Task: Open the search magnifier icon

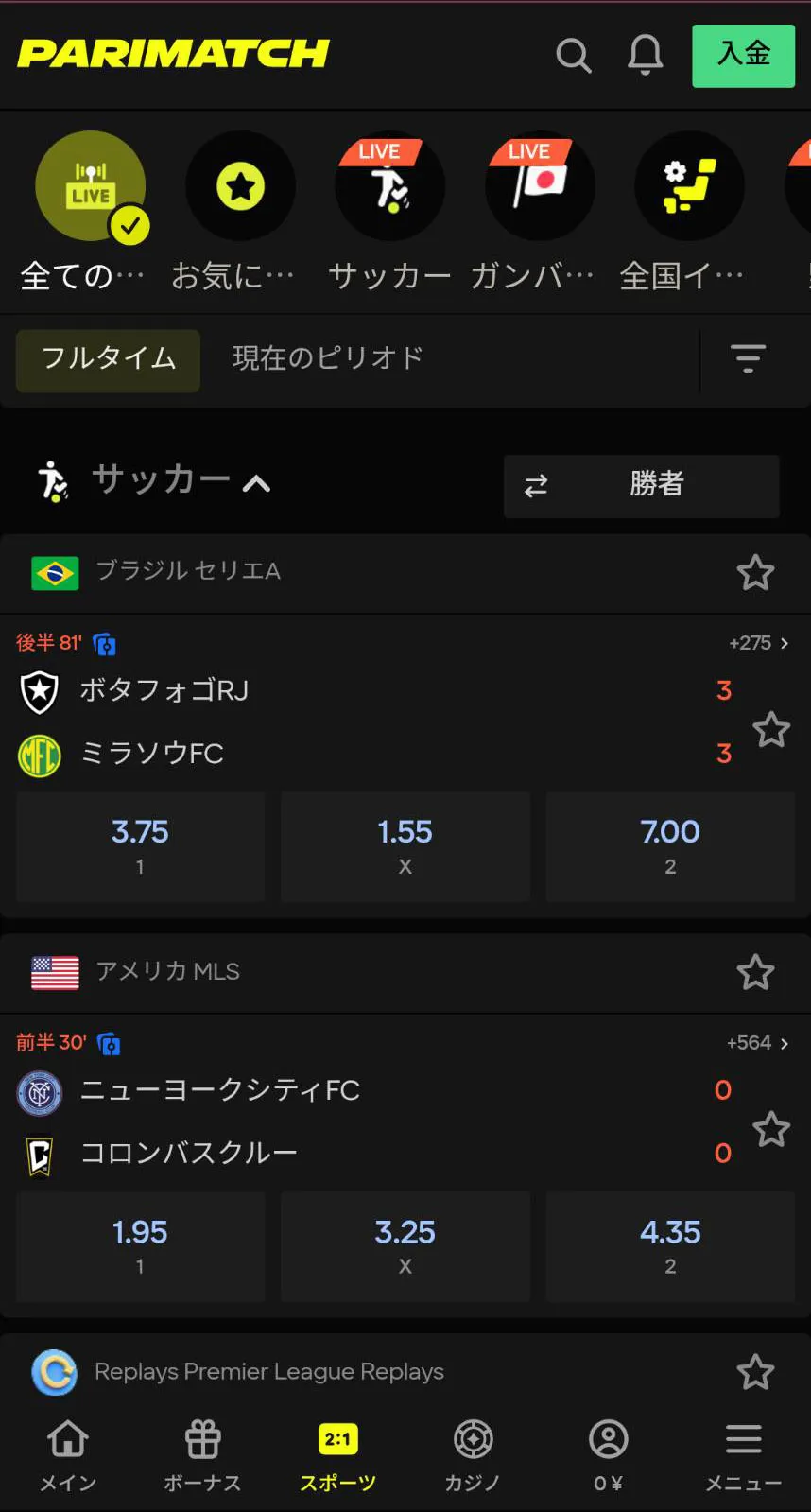Action: (x=573, y=56)
